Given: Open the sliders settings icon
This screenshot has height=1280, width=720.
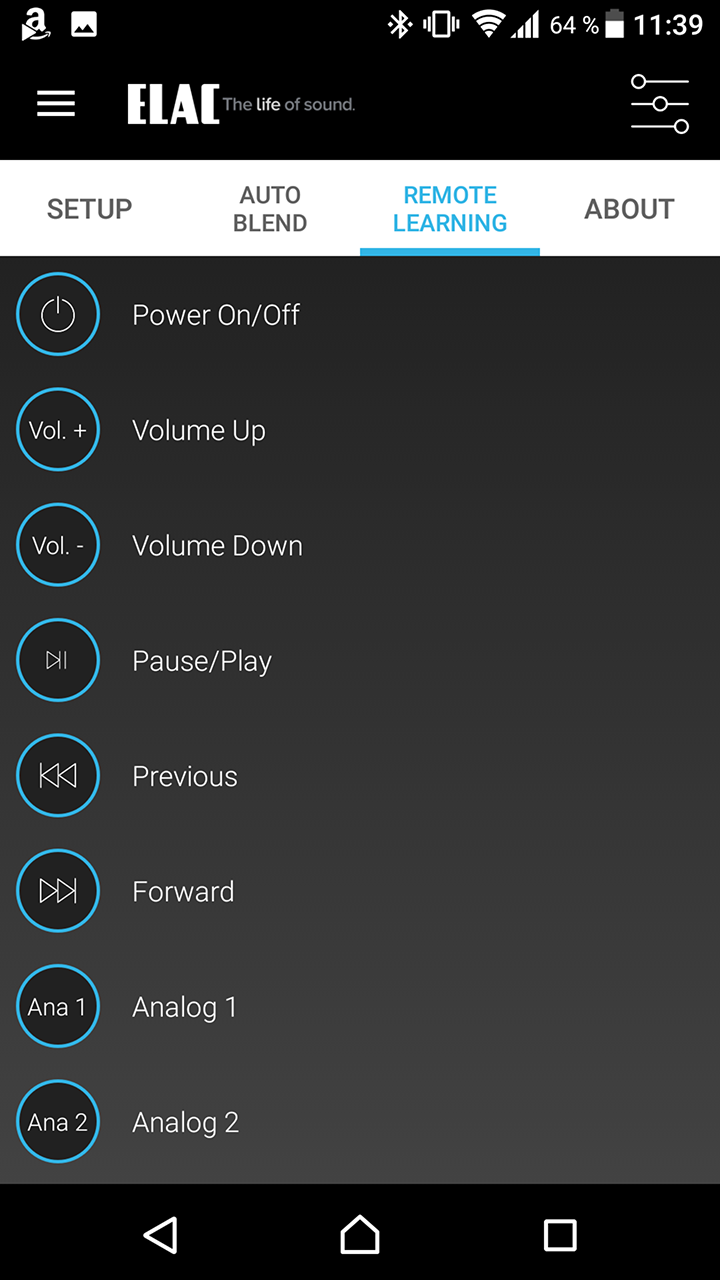Looking at the screenshot, I should pos(660,104).
